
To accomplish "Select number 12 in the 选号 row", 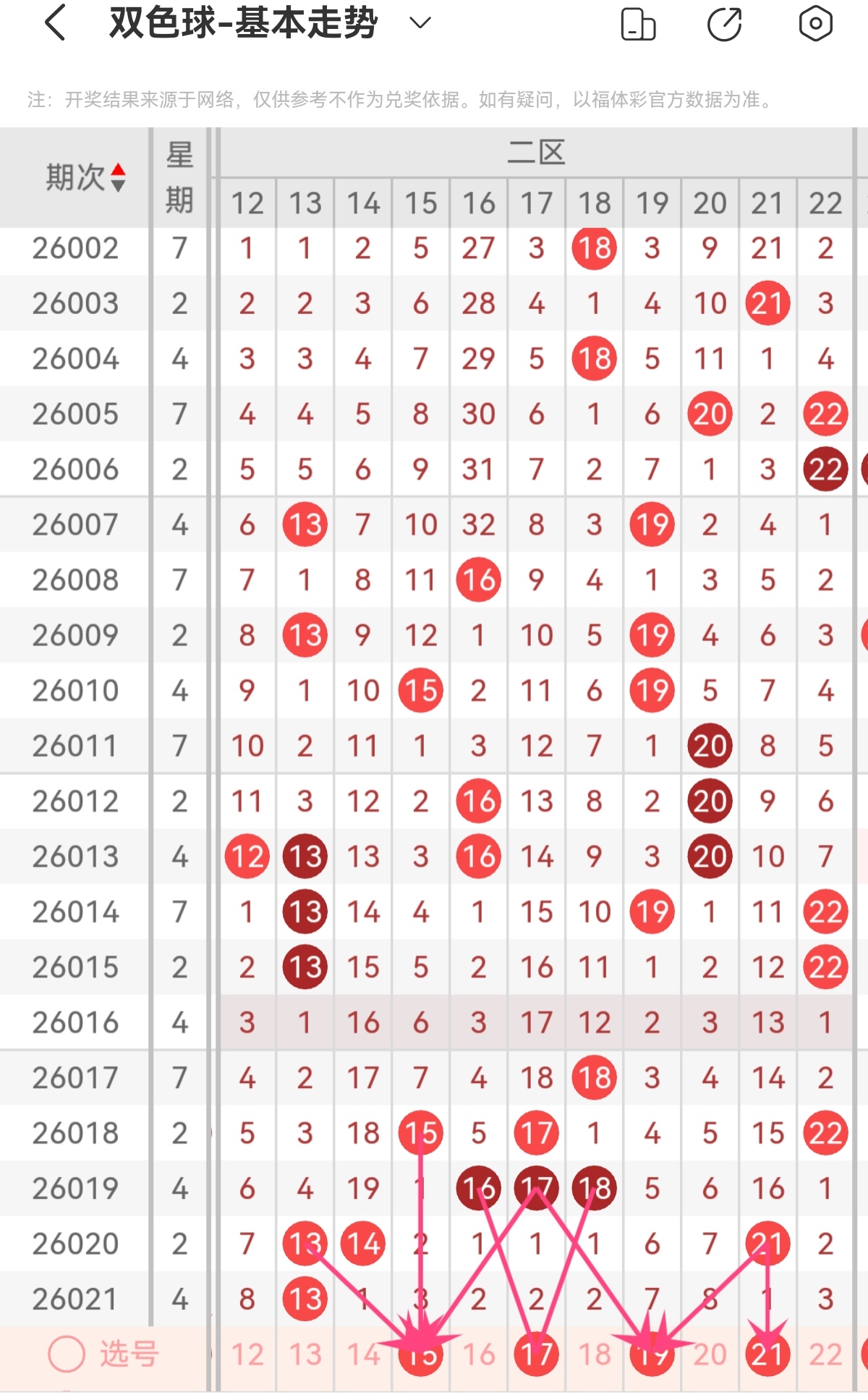I will pos(247,1354).
